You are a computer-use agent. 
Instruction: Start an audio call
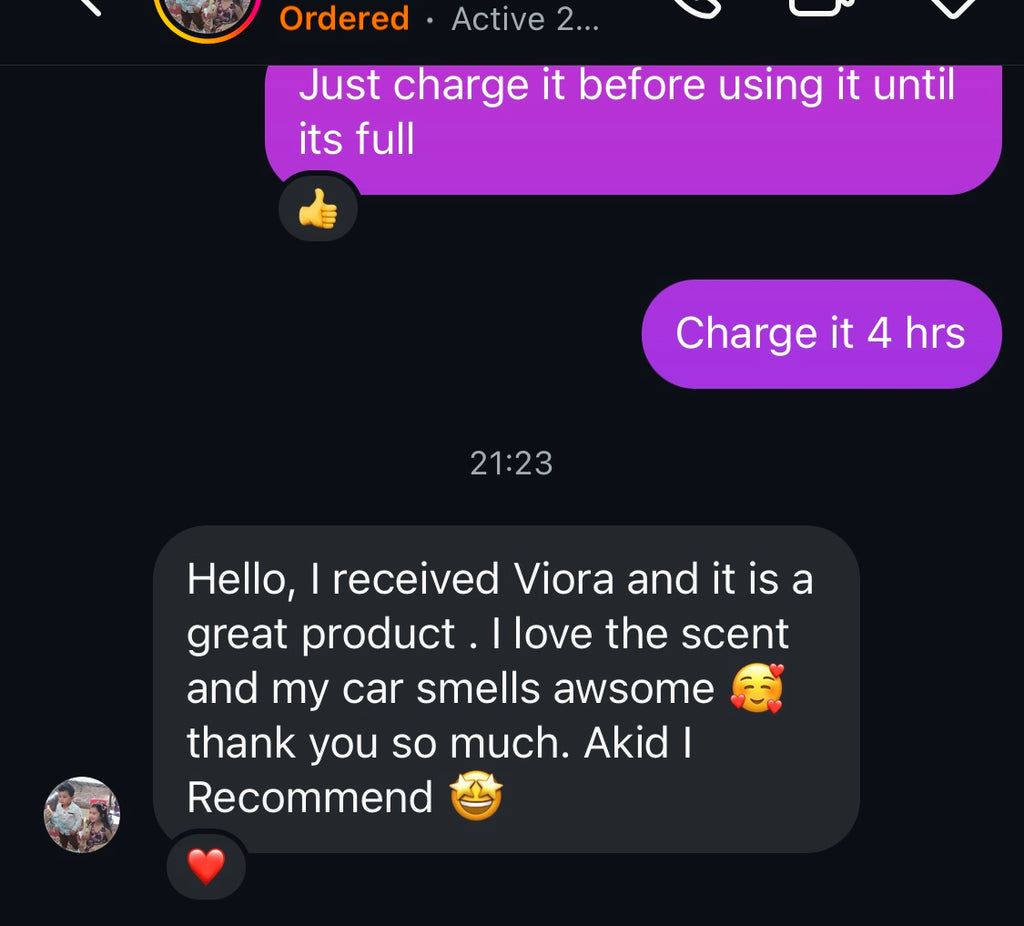696,6
